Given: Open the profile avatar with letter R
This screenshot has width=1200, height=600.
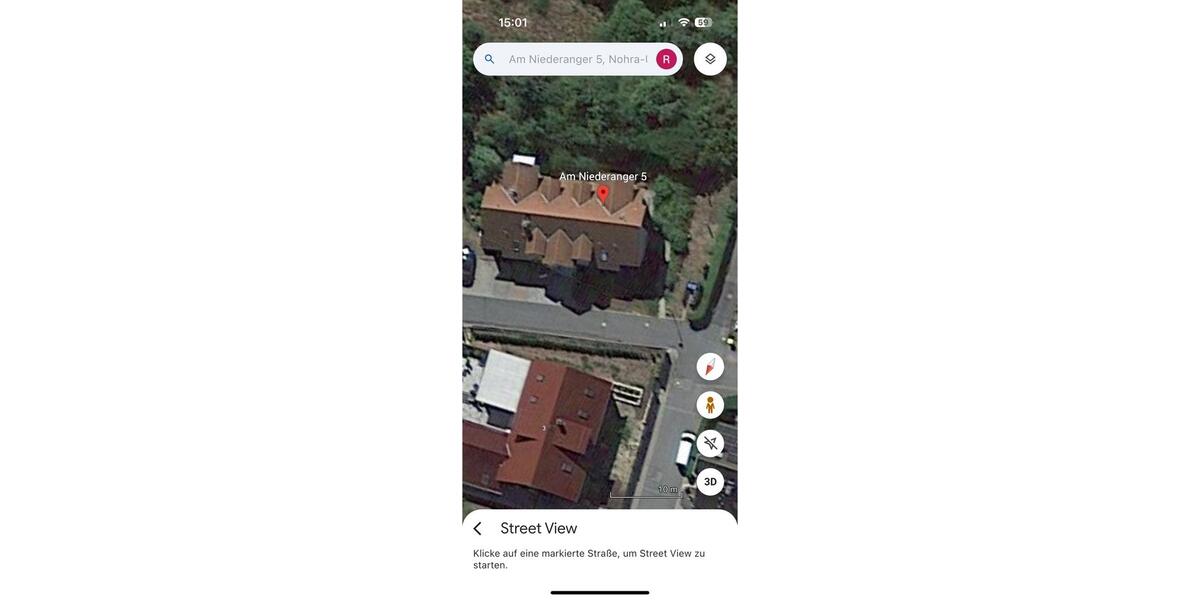Looking at the screenshot, I should point(666,59).
